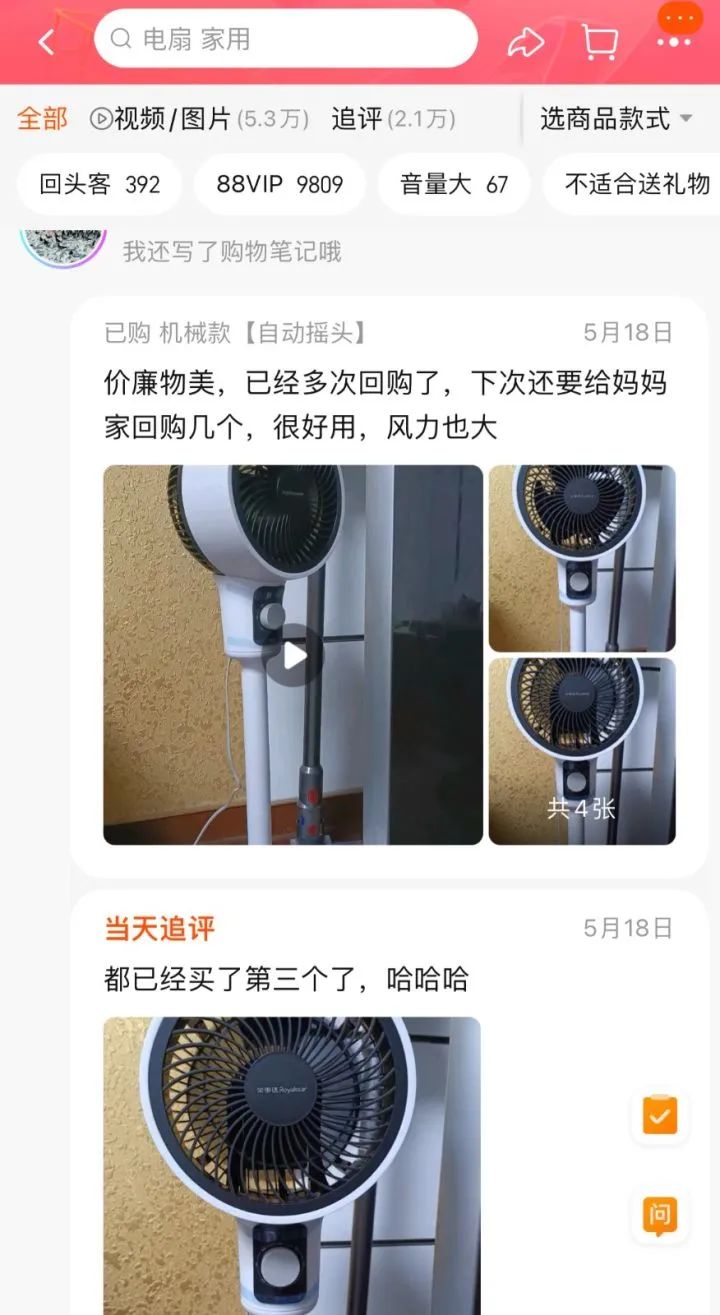Open the photo in the 当天追评 follow-up
This screenshot has width=720, height=1315.
(x=291, y=1165)
